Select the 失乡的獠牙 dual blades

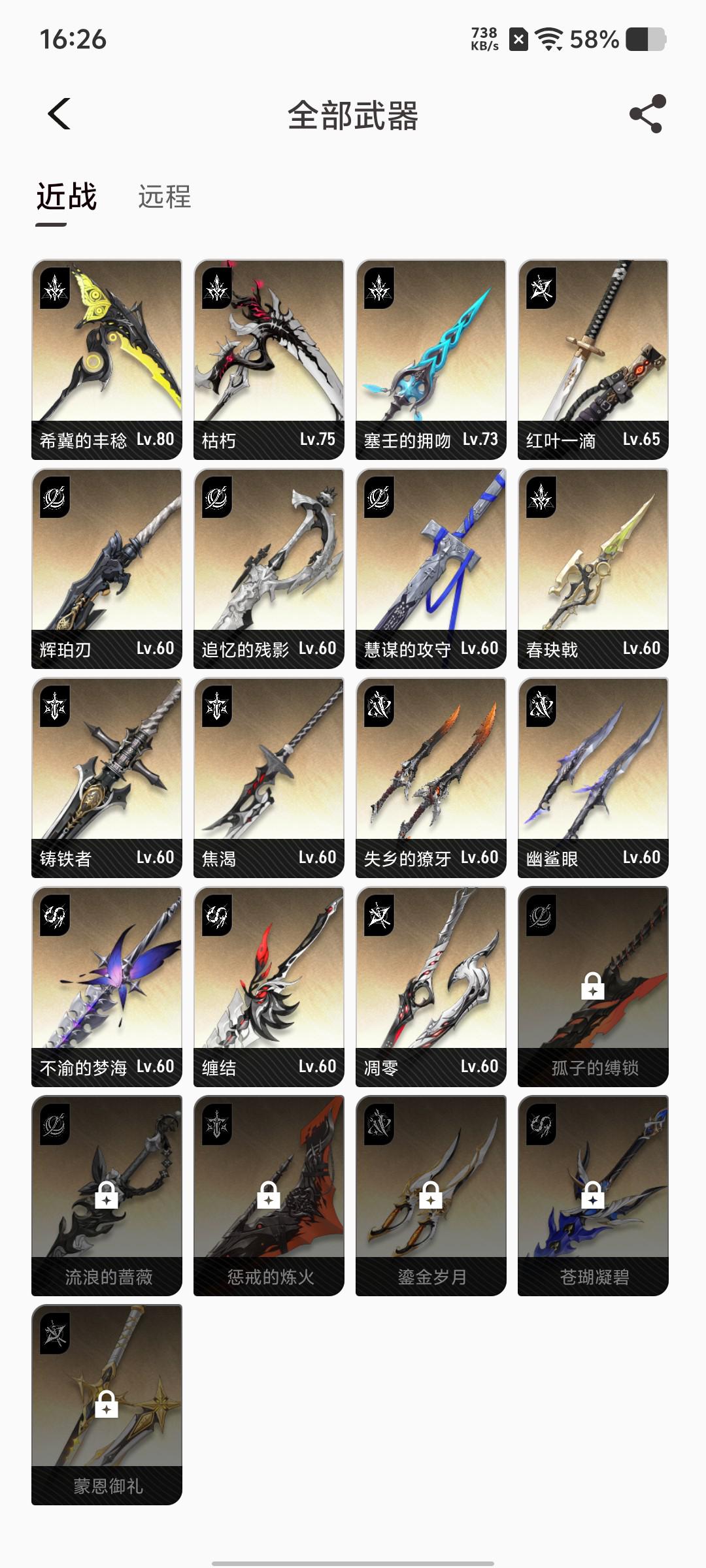431,777
